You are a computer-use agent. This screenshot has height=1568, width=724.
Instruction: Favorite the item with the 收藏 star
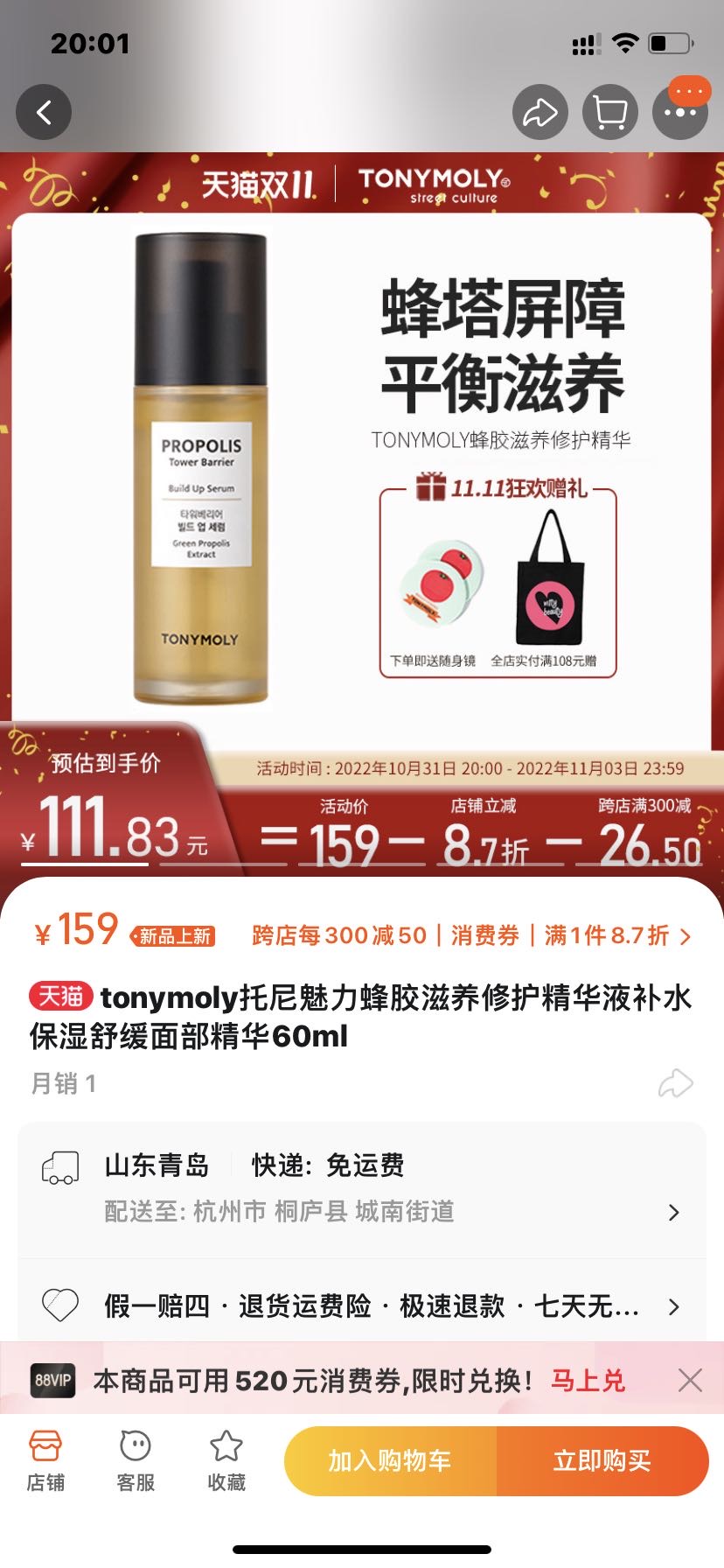point(227,1457)
